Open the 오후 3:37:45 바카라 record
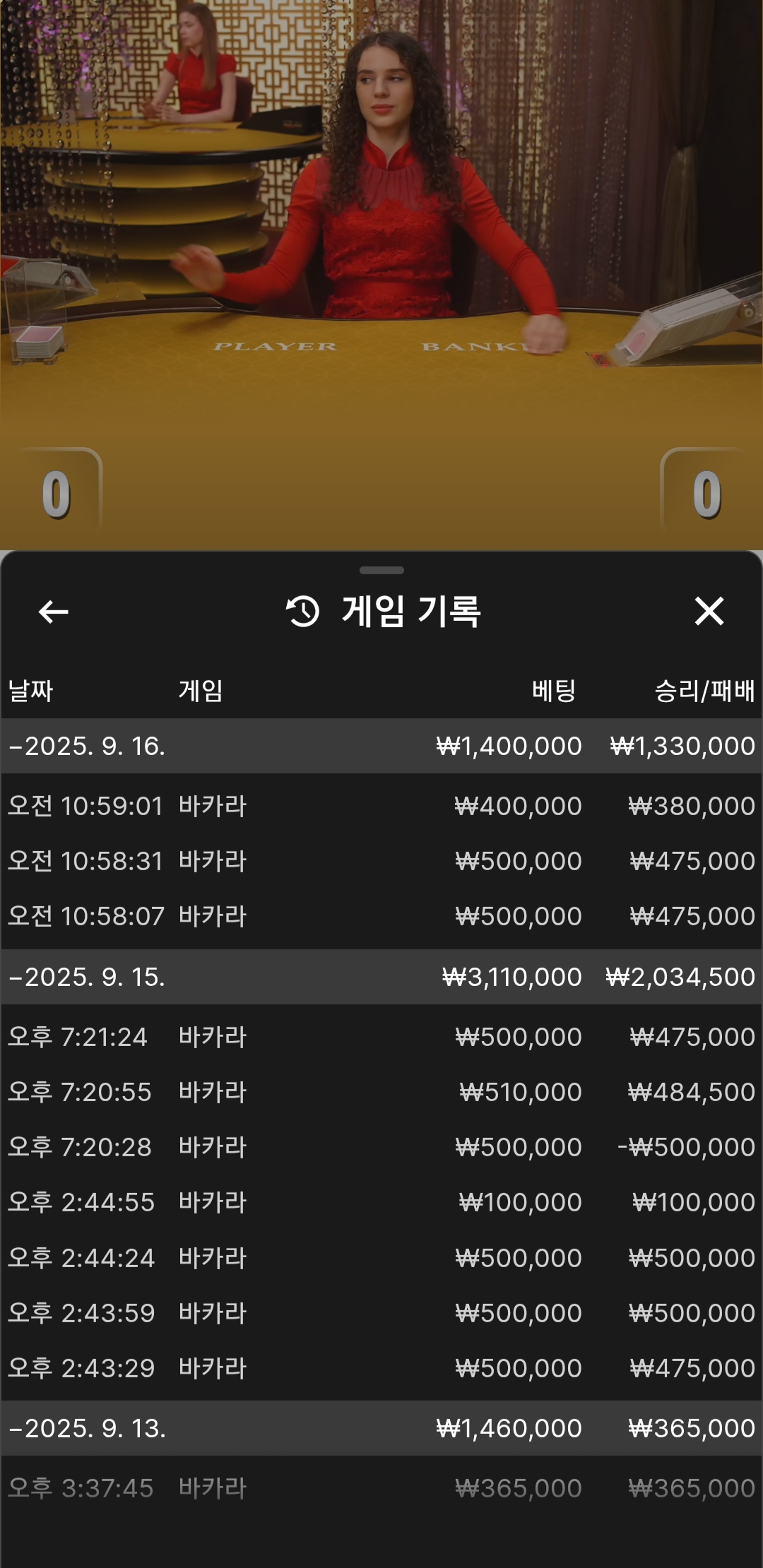 (381, 1488)
